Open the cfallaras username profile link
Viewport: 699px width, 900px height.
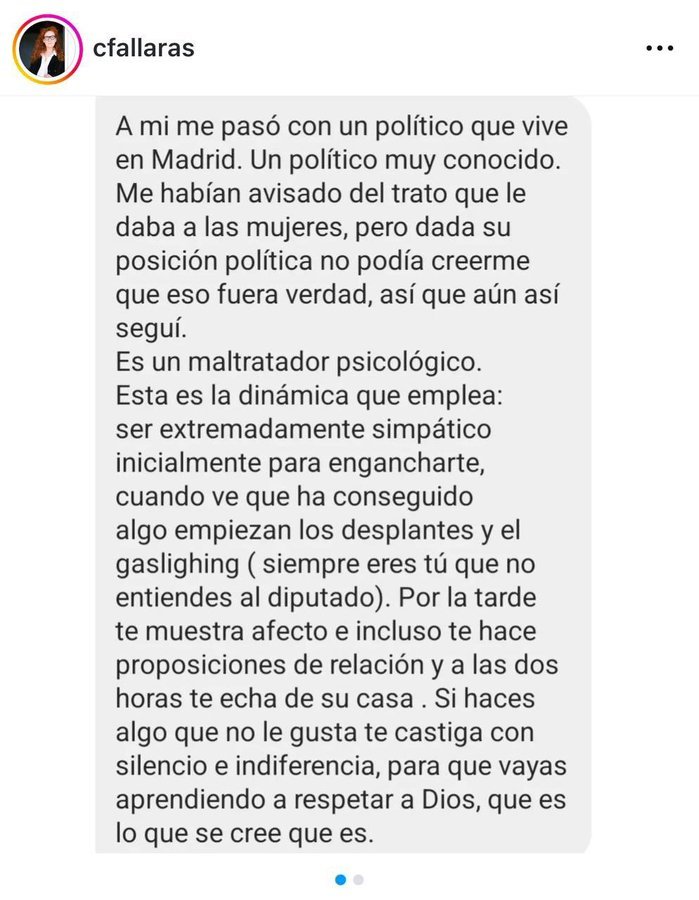142,48
